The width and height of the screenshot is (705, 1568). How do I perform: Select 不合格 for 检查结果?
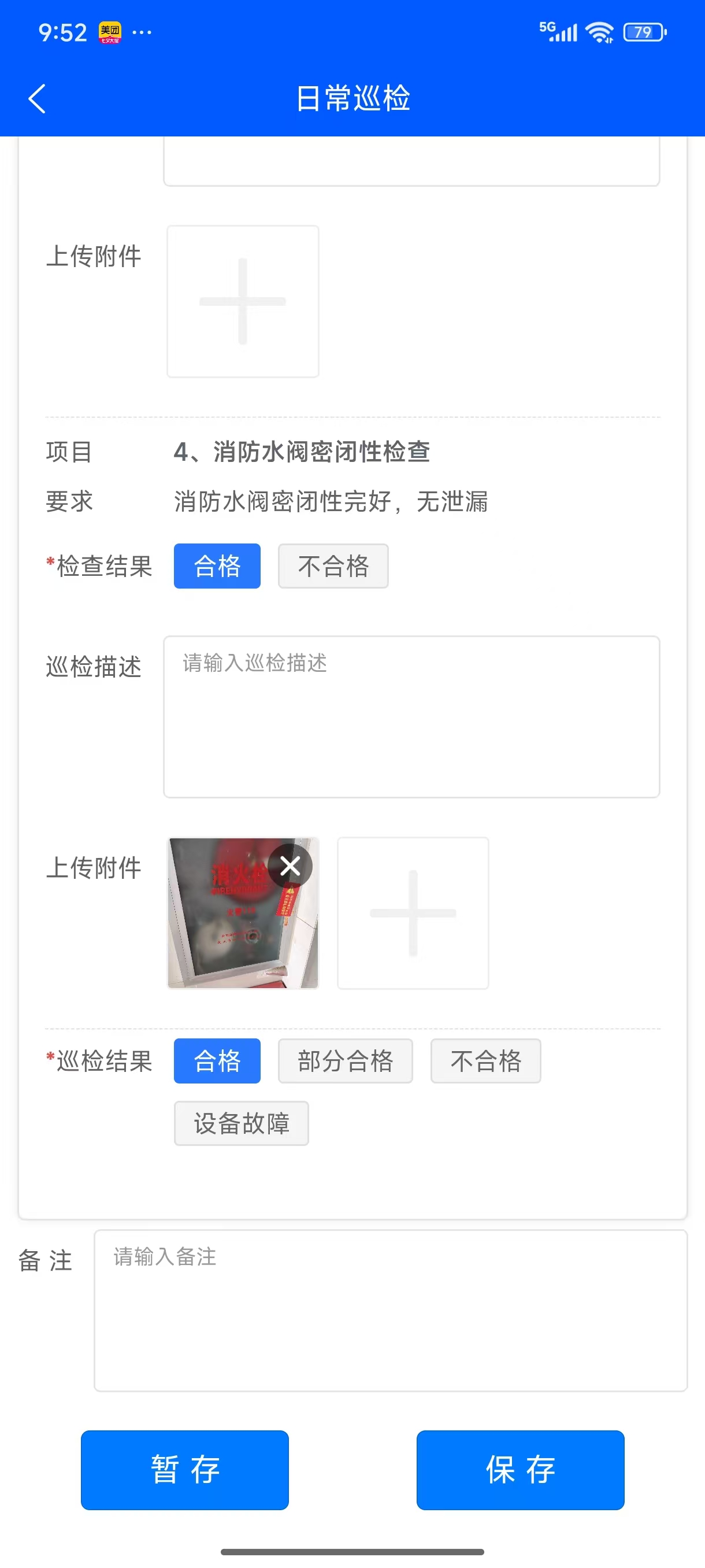point(333,566)
